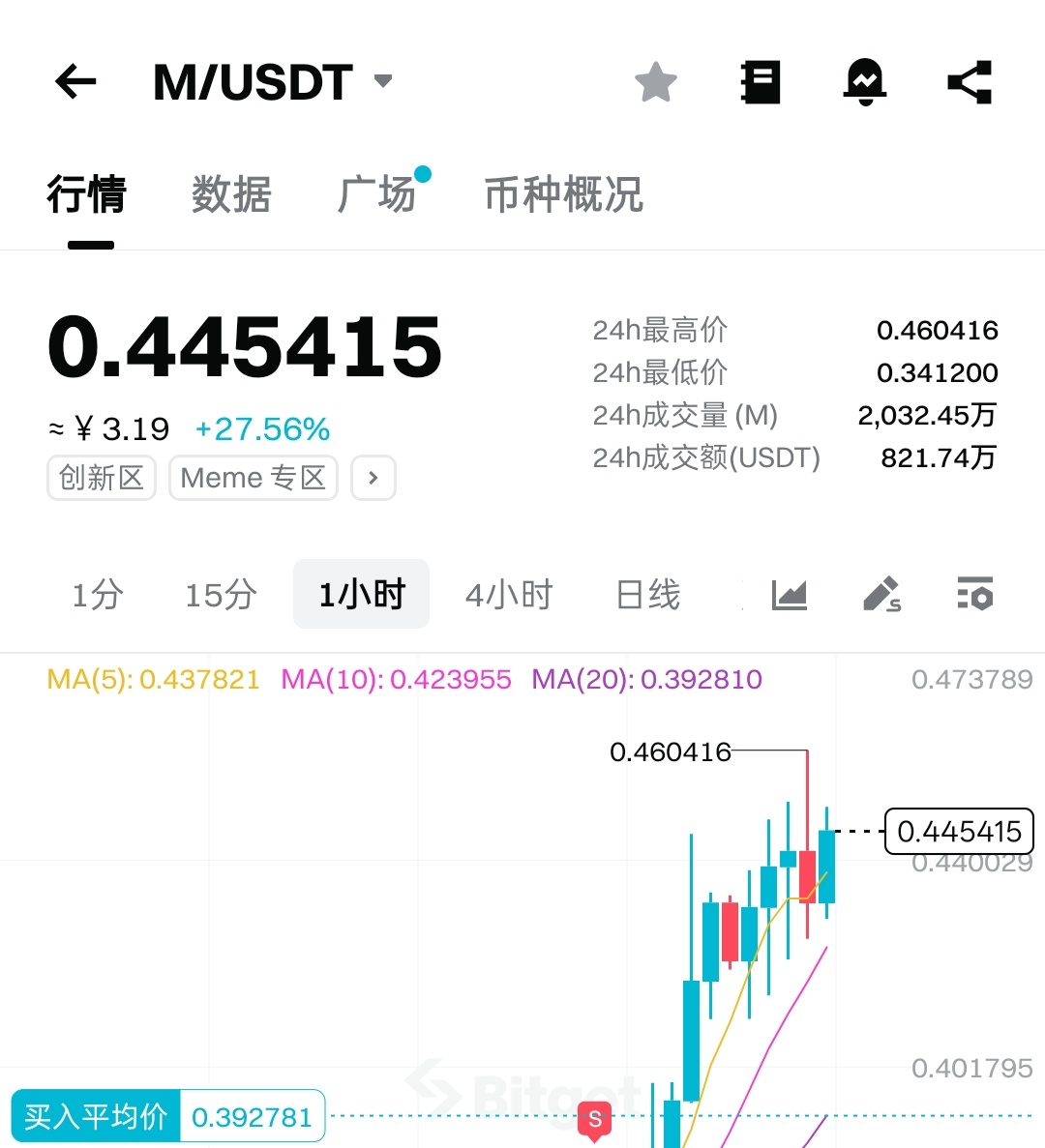Go back using the arrow

coord(75,81)
